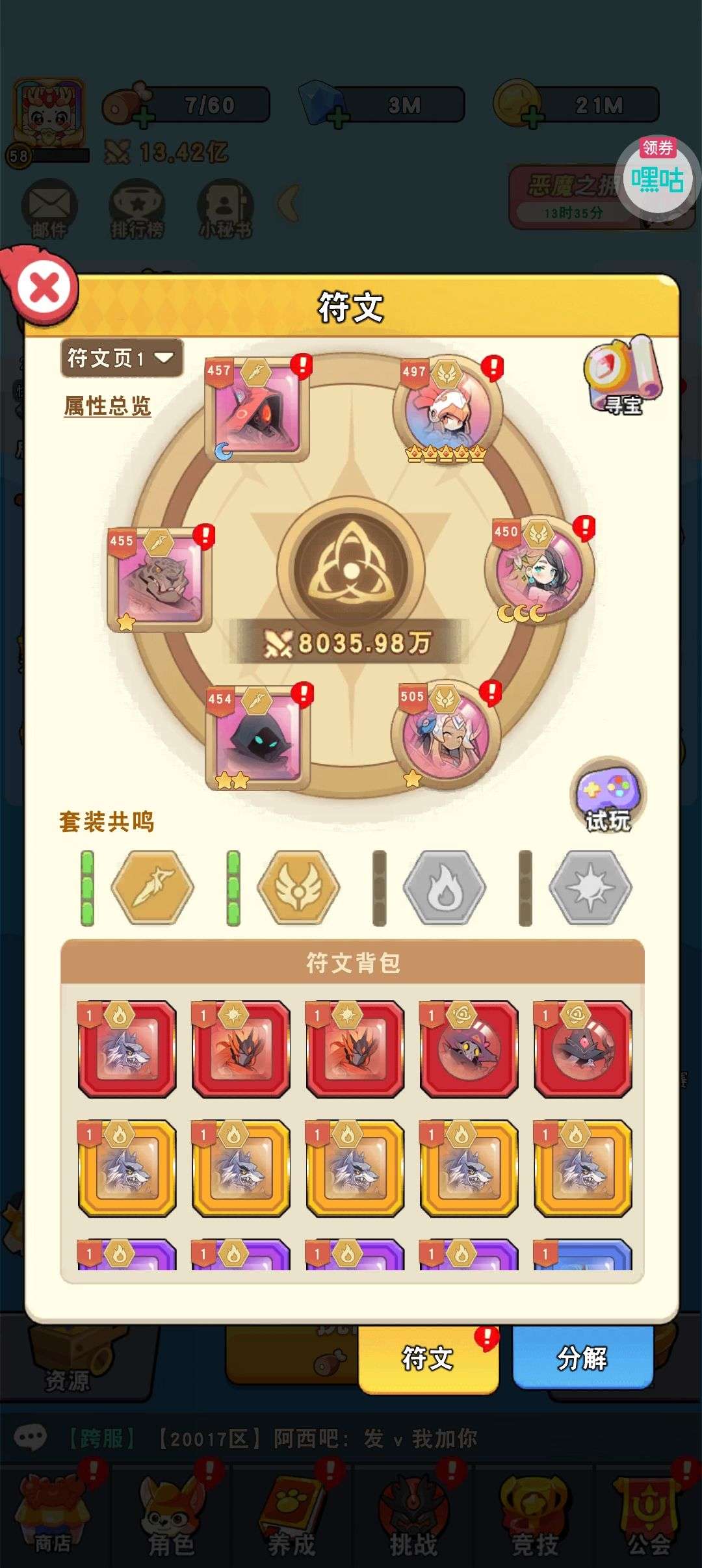Viewport: 702px width, 1568px height.
Task: Open the central rune core emblem
Action: click(x=351, y=566)
